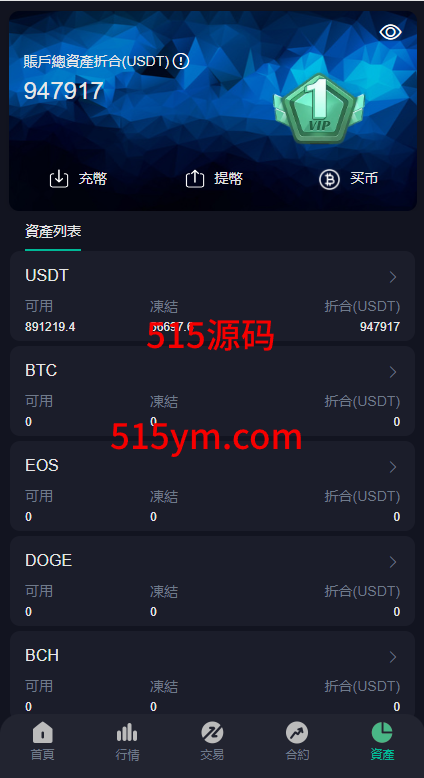Open the EOS asset row

coord(212,486)
